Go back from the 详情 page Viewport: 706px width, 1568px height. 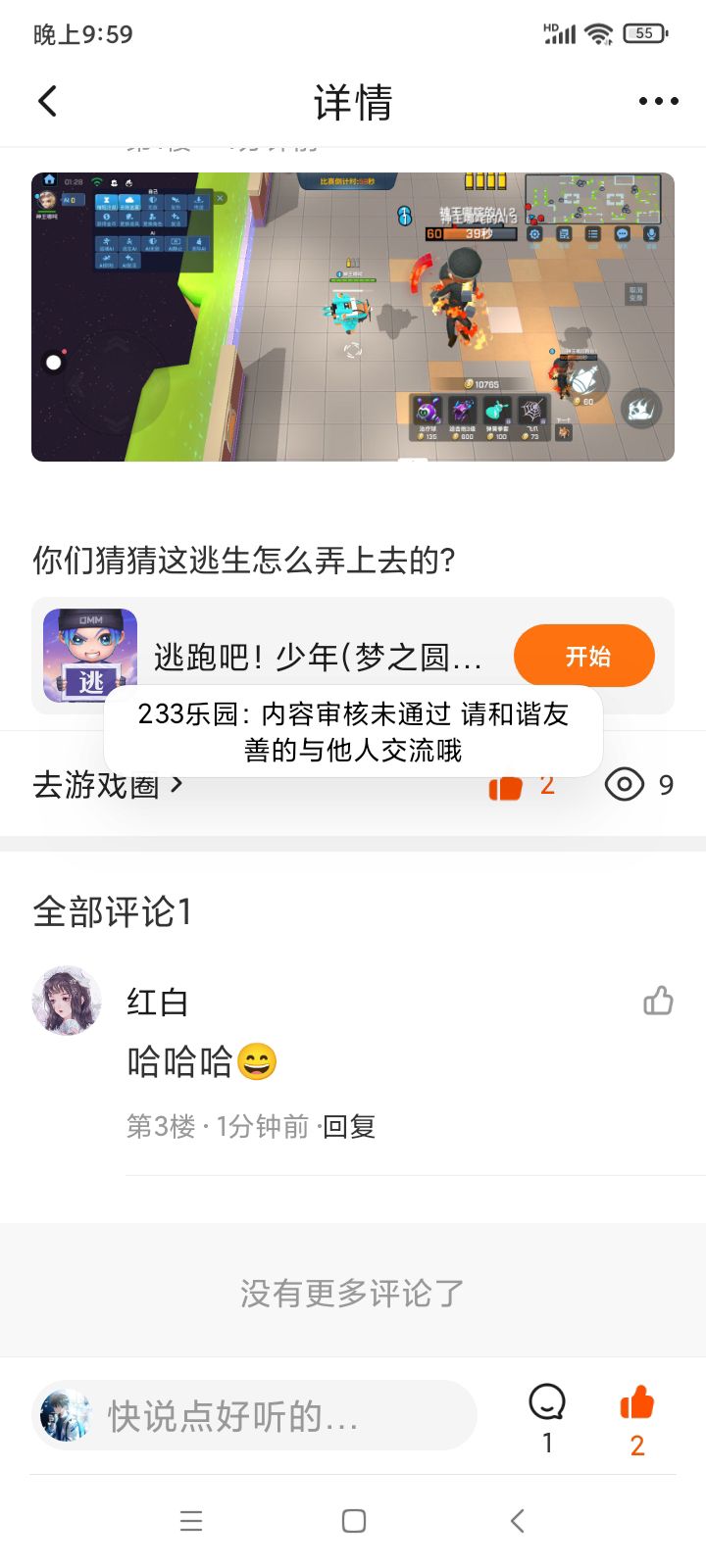pyautogui.click(x=47, y=101)
